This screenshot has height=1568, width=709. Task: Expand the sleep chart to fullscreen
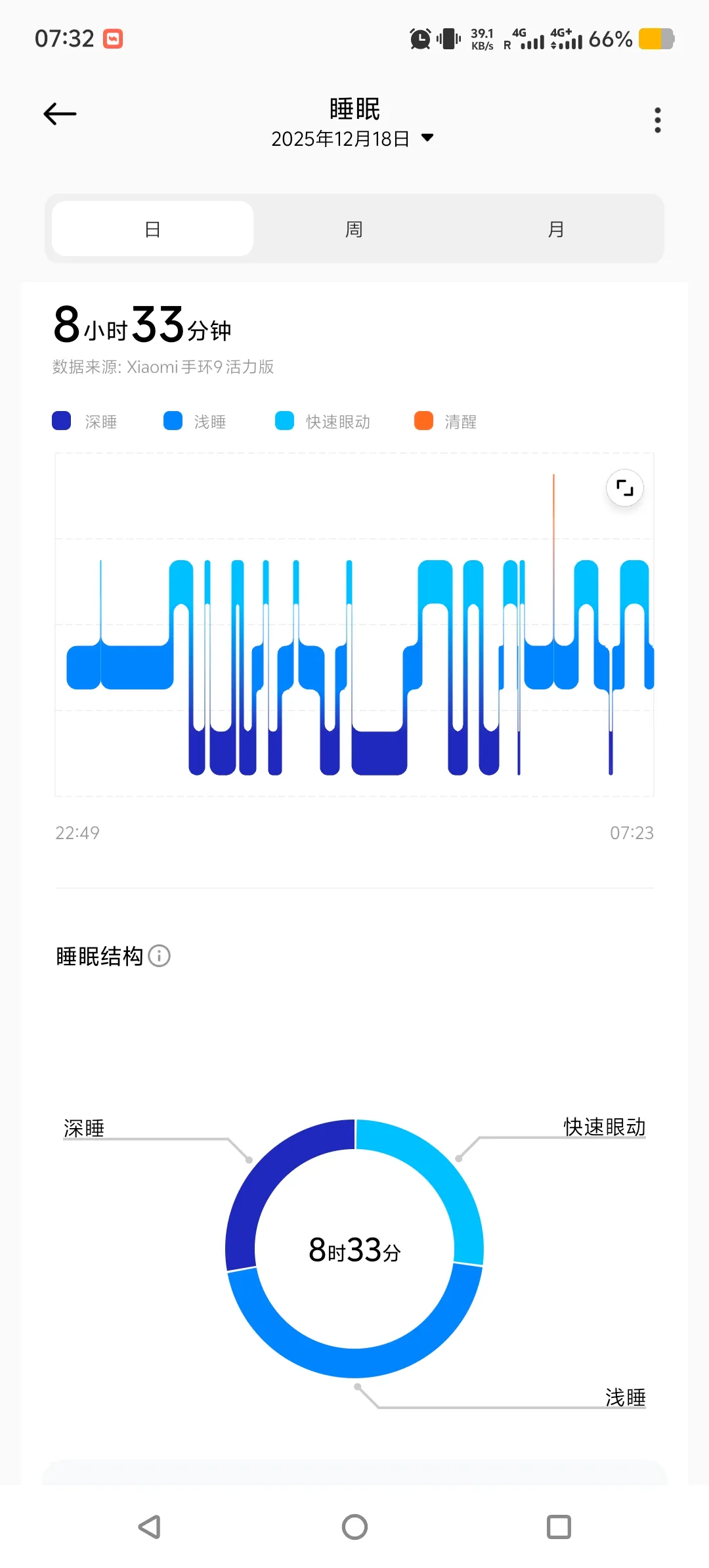coord(624,488)
